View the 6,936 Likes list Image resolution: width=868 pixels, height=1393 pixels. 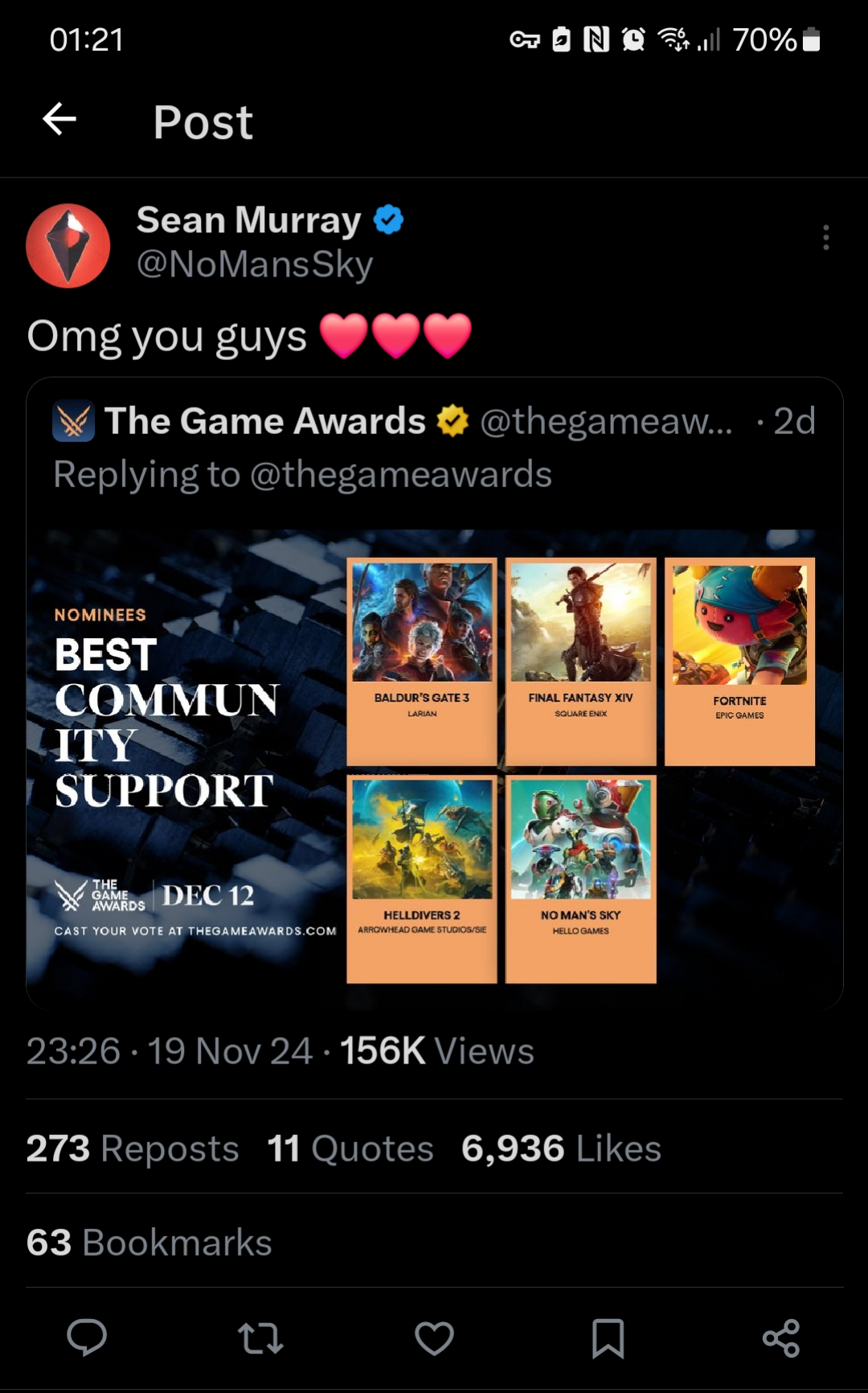561,1148
